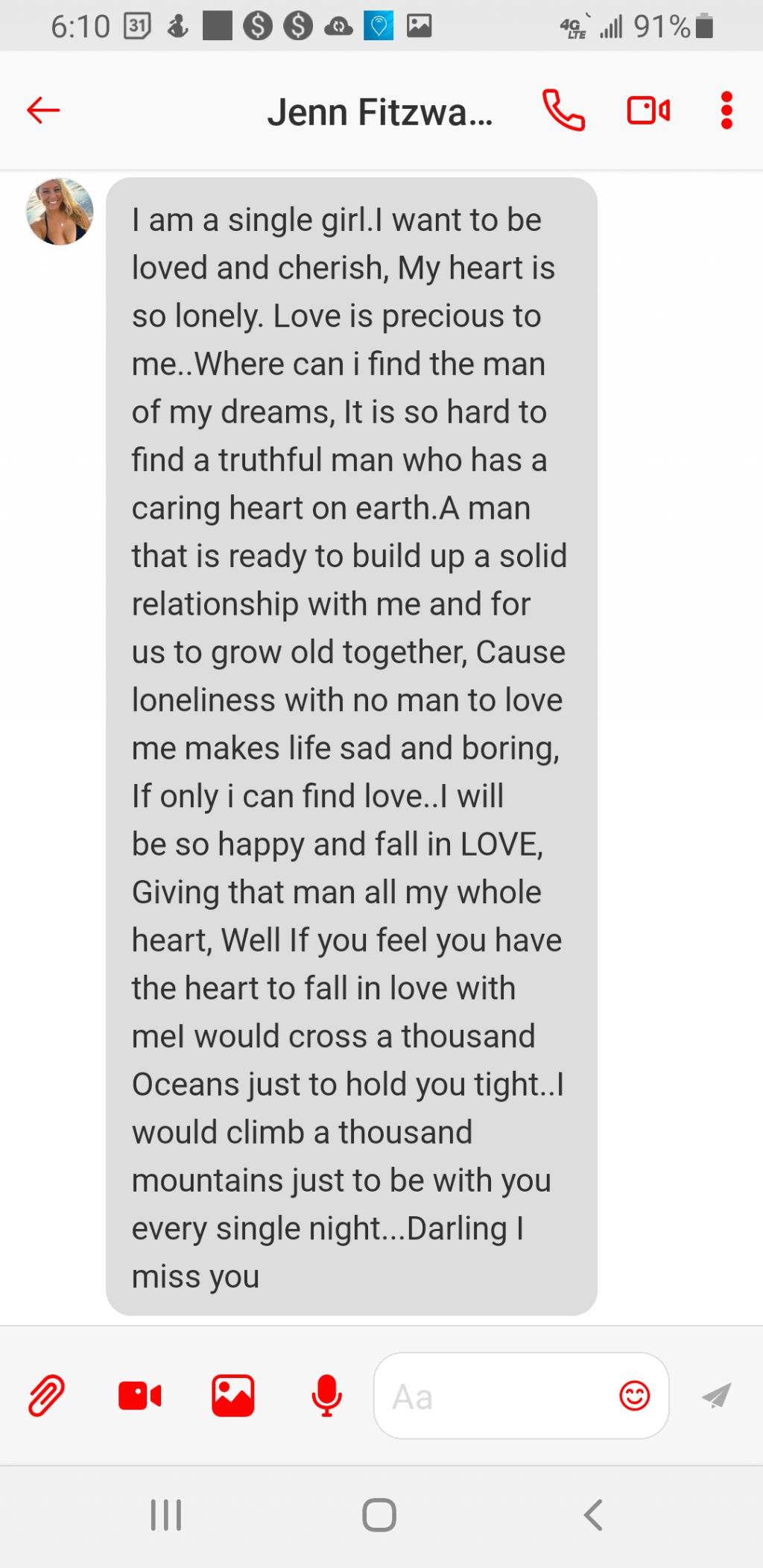This screenshot has height=1568, width=763.
Task: Start a voice call with Jenn
Action: pos(563,110)
